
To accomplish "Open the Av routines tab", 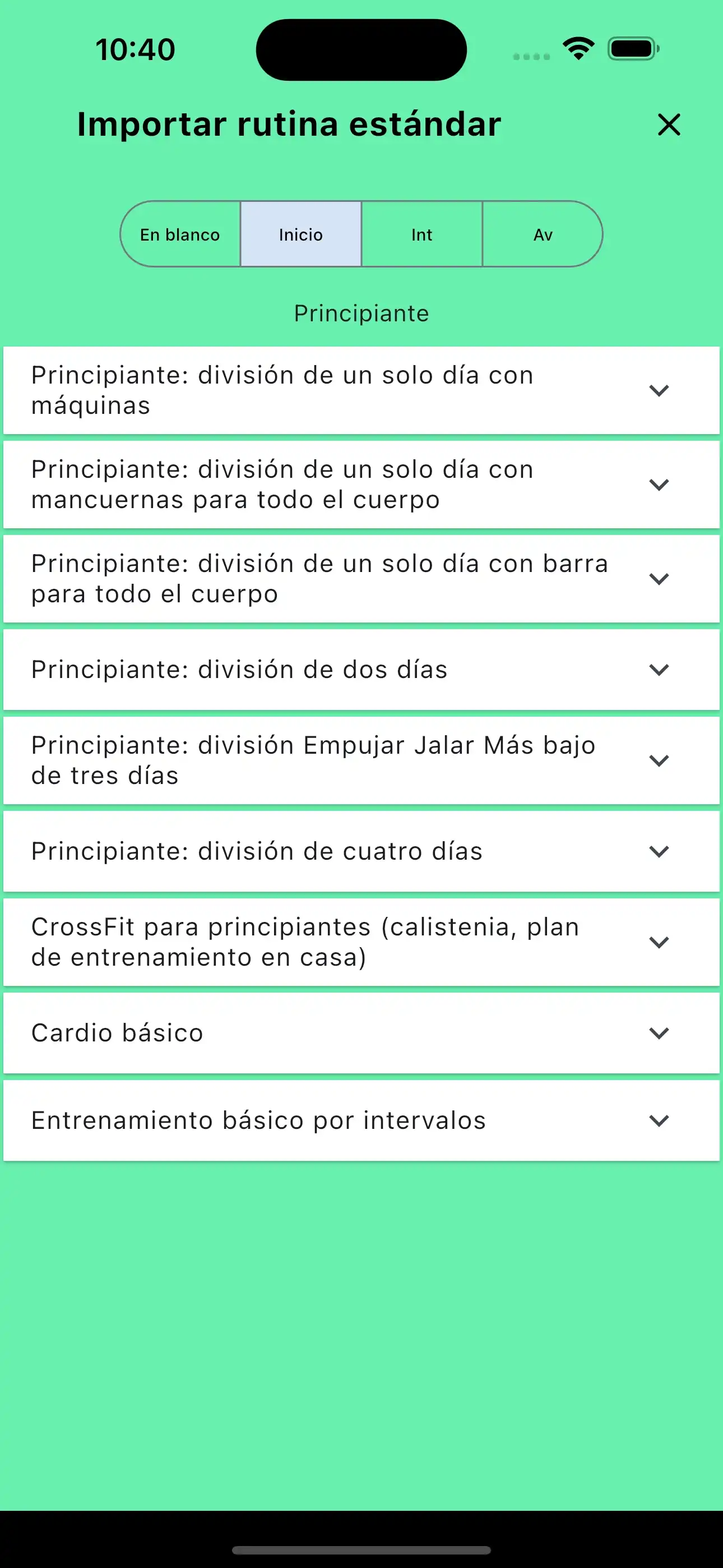I will pyautogui.click(x=543, y=234).
